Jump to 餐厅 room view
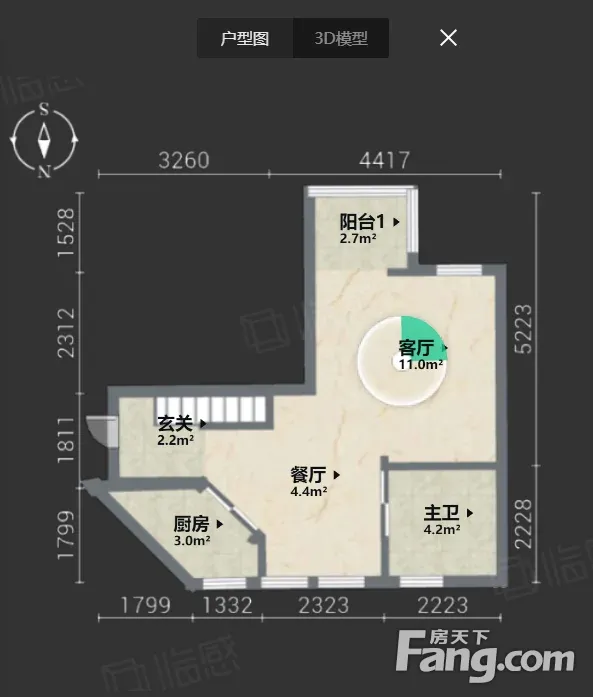The height and width of the screenshot is (697, 593). (x=315, y=481)
